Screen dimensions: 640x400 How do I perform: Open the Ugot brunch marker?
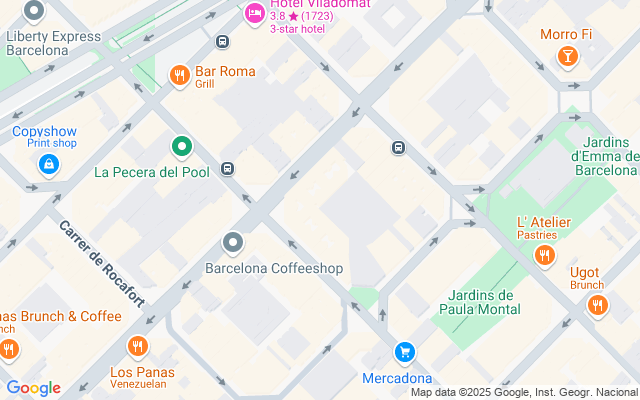598,305
